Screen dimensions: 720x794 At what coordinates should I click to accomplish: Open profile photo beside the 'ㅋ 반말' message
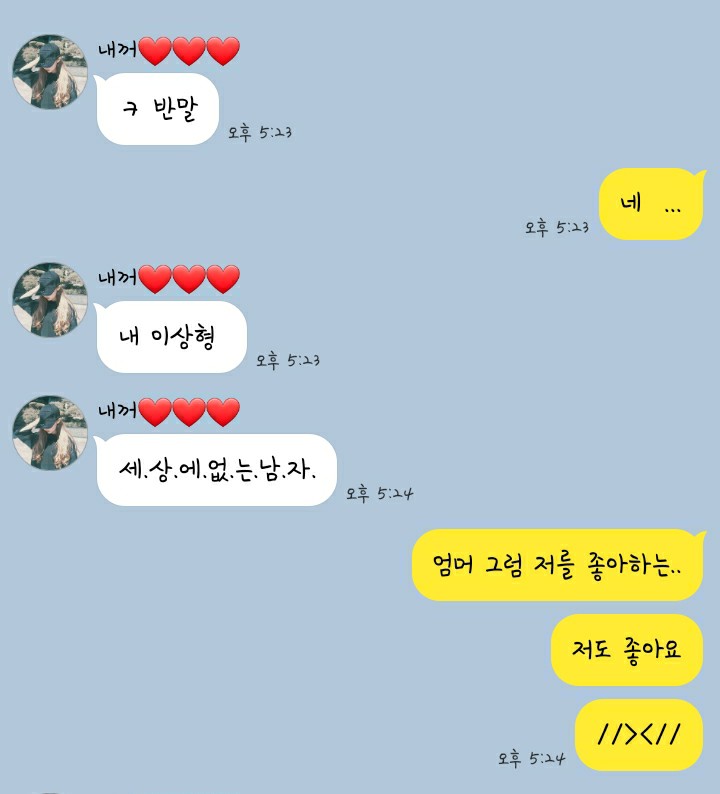tap(49, 72)
